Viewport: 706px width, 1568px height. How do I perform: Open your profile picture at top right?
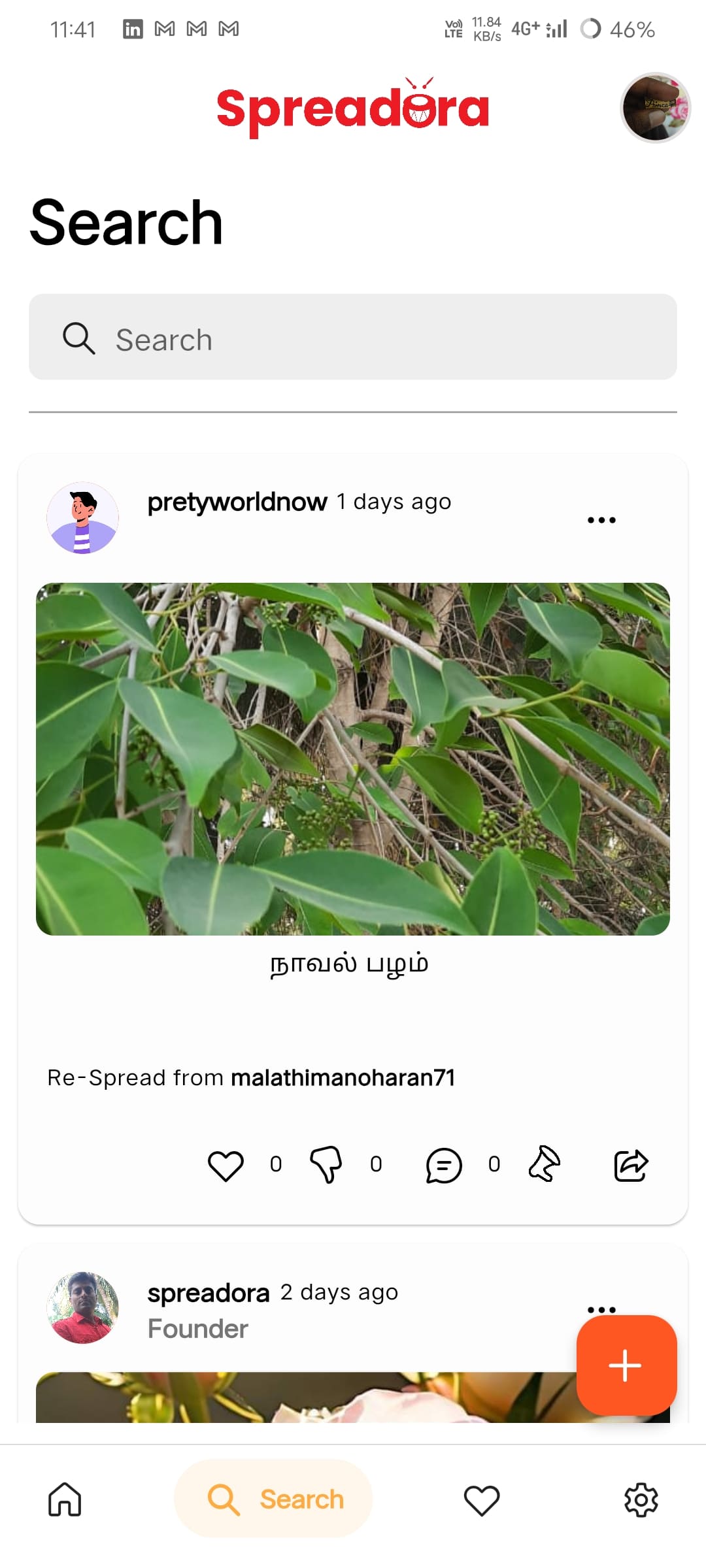tap(655, 107)
